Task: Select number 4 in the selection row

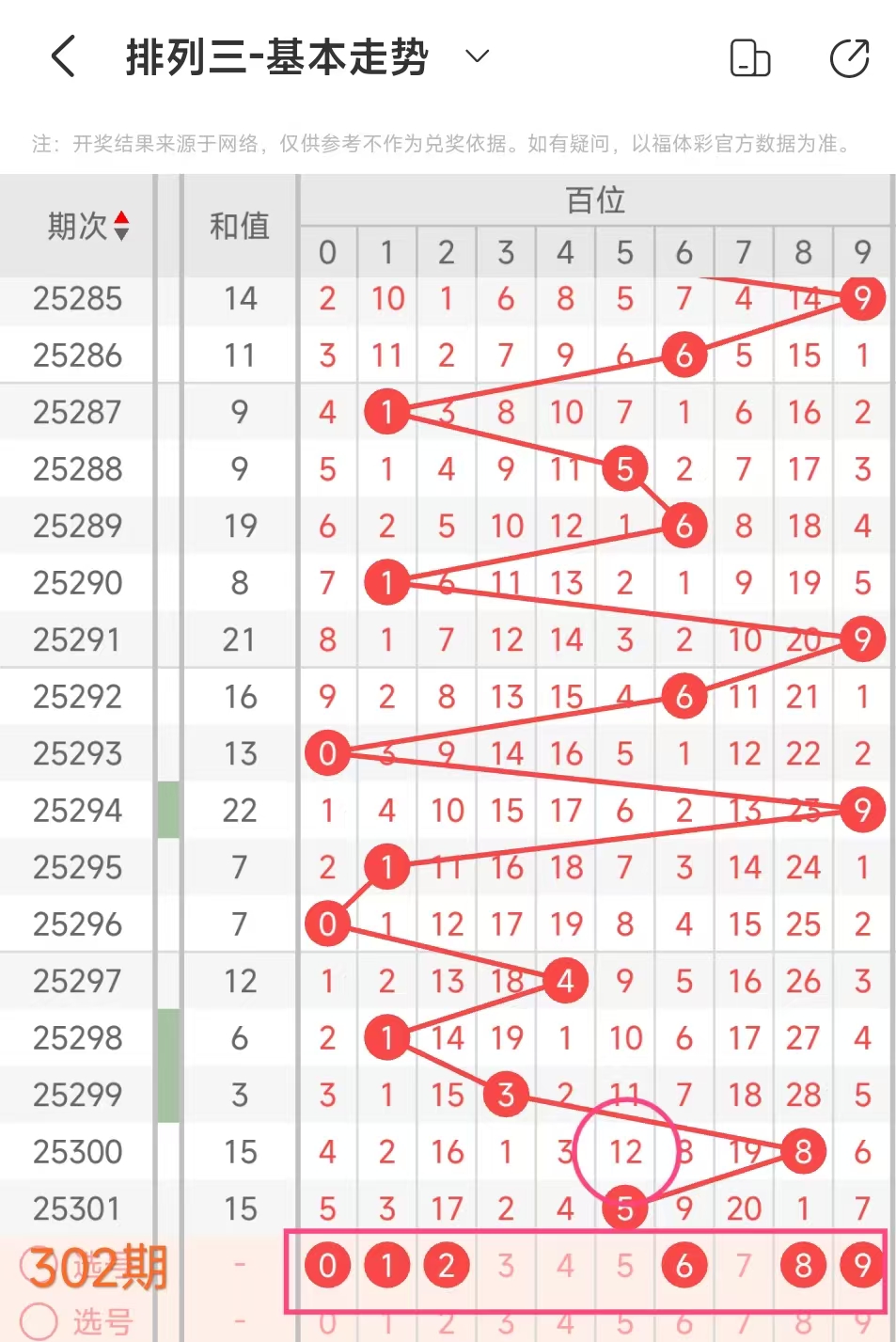Action: point(565,1266)
